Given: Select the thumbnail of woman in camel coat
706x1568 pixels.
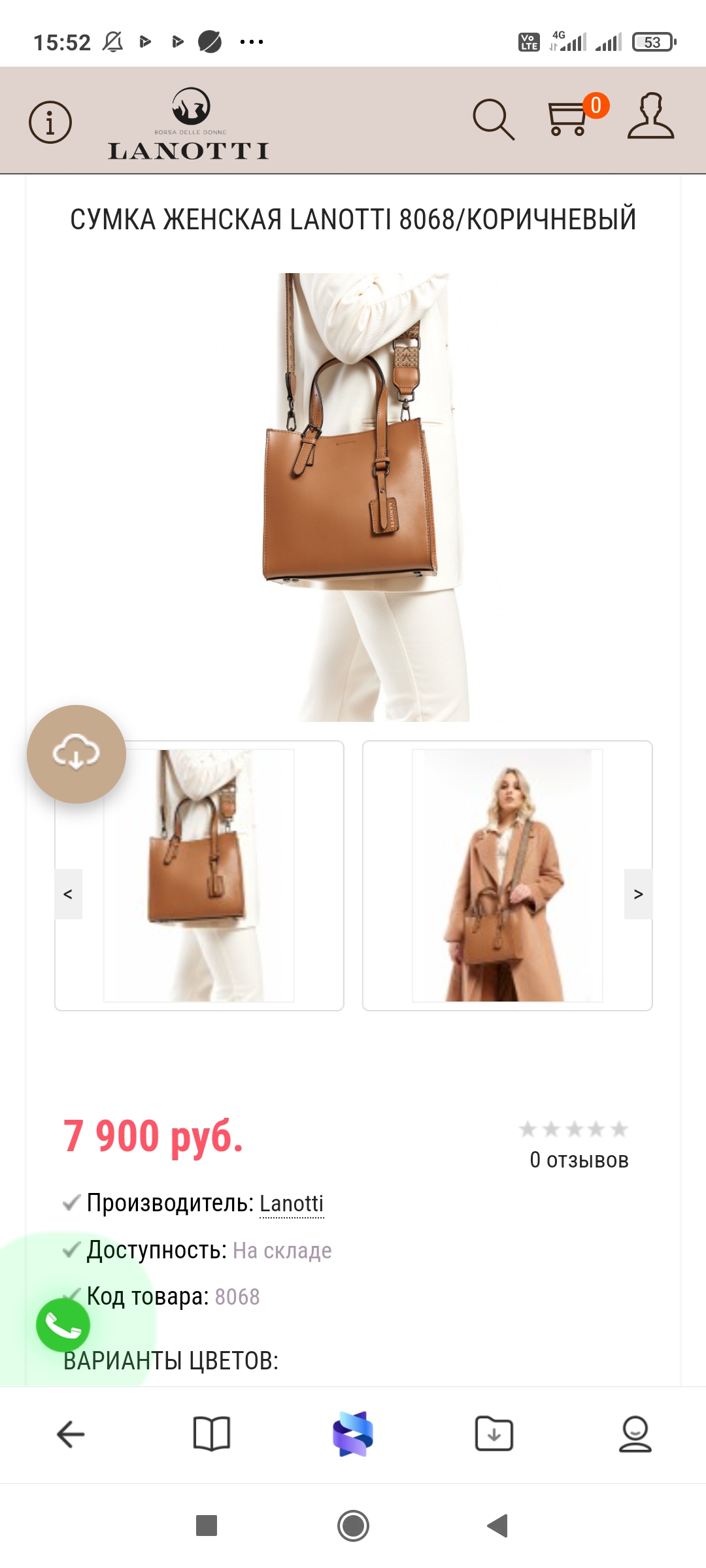Looking at the screenshot, I should (507, 875).
